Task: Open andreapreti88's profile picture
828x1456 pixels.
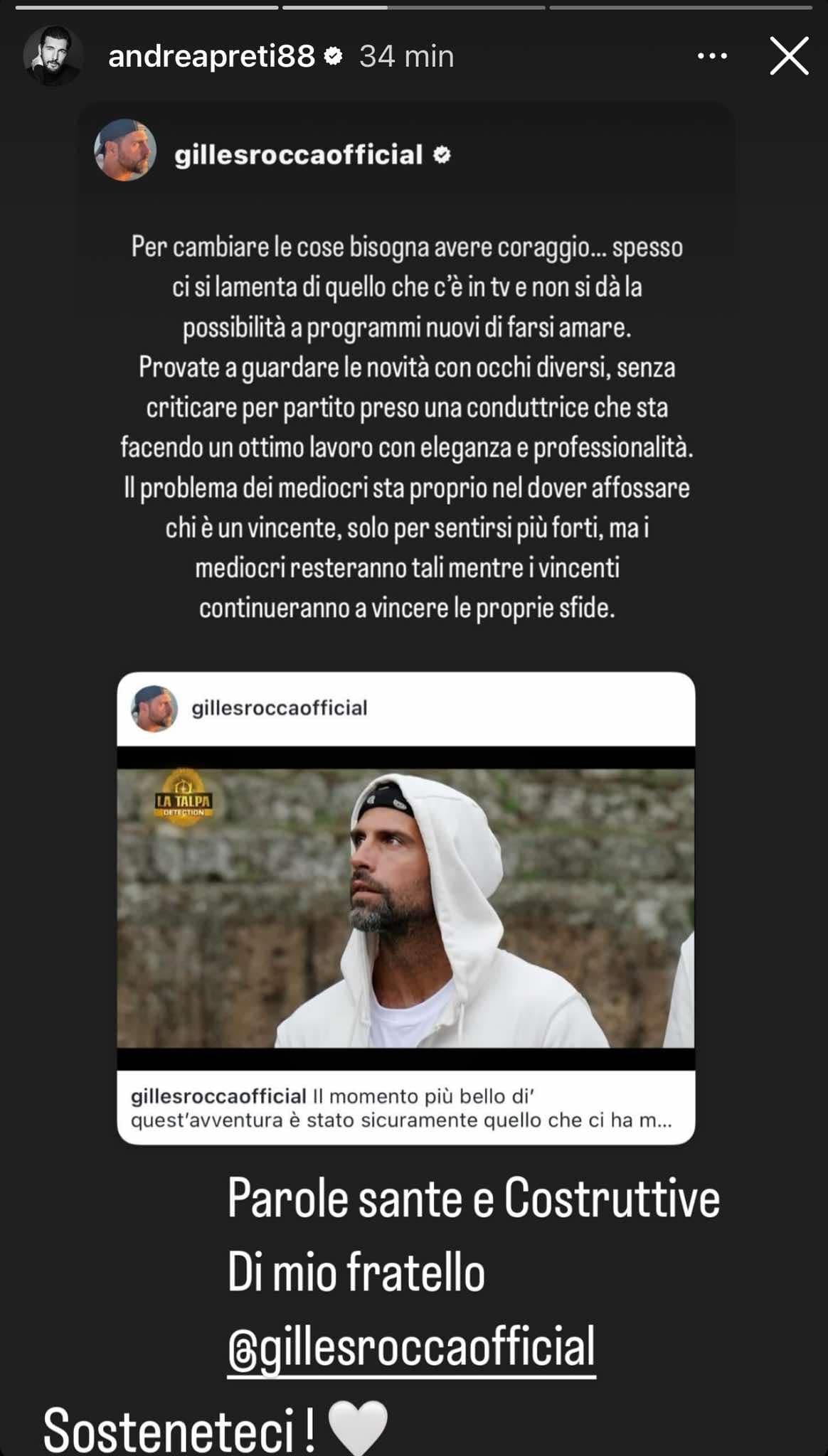Action: pos(52,56)
